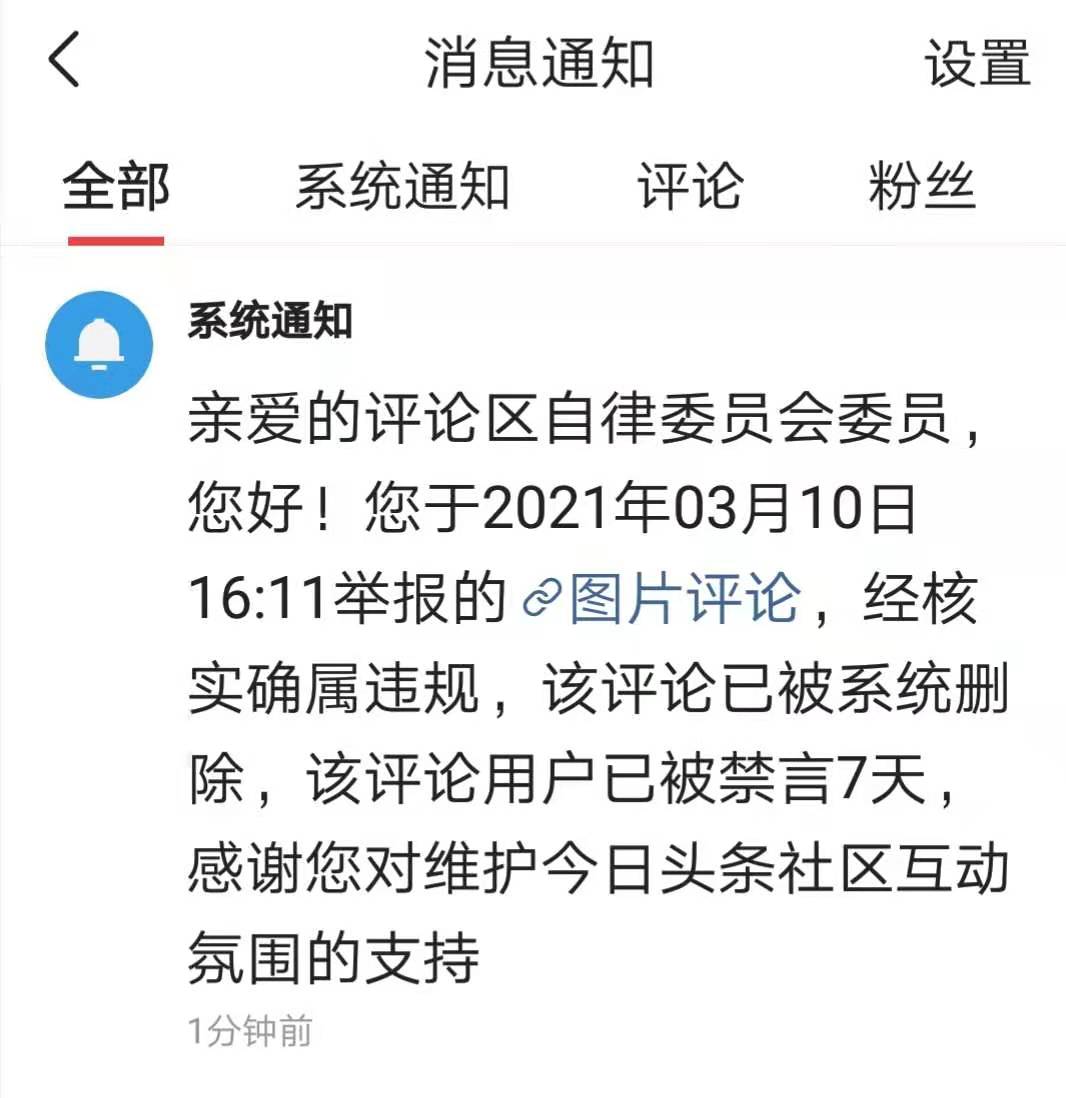The height and width of the screenshot is (1098, 1066).
Task: Switch to the 系统通知 tab
Action: coord(402,187)
